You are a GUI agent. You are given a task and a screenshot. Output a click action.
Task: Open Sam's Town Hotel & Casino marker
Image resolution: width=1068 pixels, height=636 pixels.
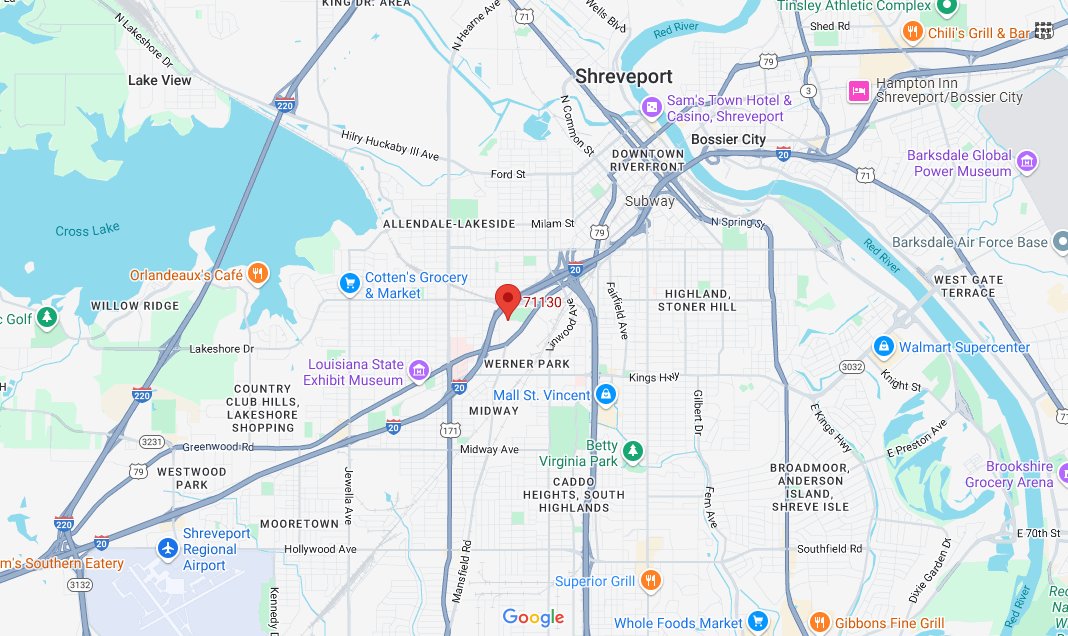click(x=651, y=107)
